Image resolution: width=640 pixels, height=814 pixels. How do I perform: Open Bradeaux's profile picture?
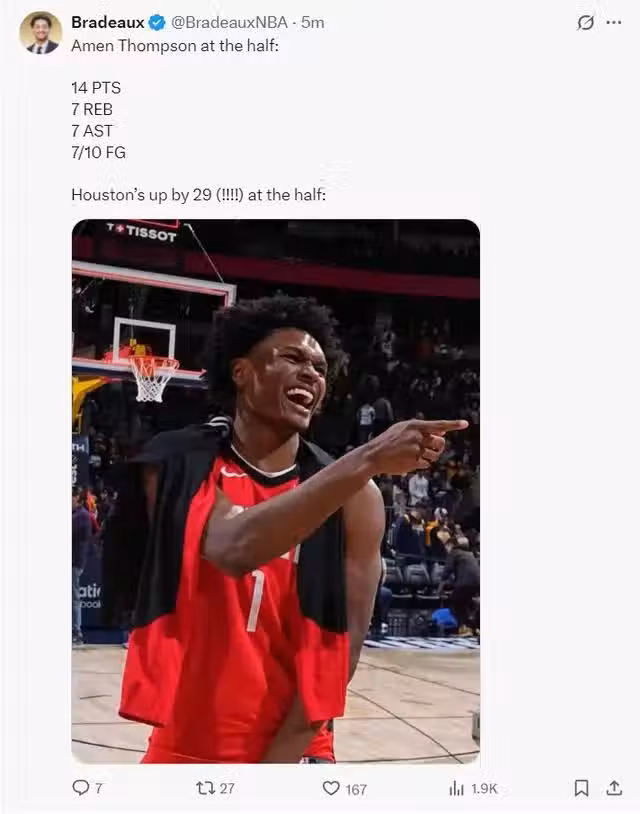pos(40,32)
